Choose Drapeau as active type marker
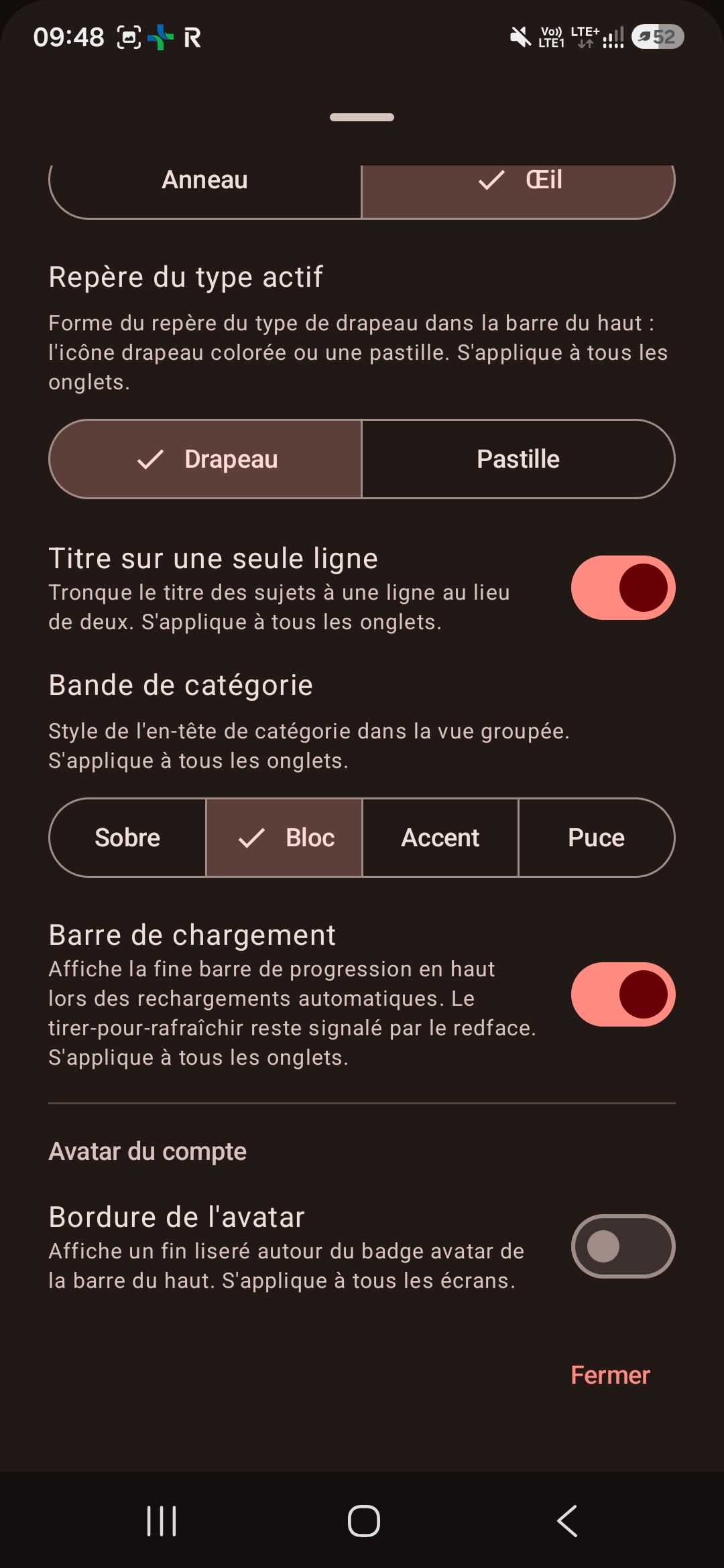The width and height of the screenshot is (724, 1568). 205,459
